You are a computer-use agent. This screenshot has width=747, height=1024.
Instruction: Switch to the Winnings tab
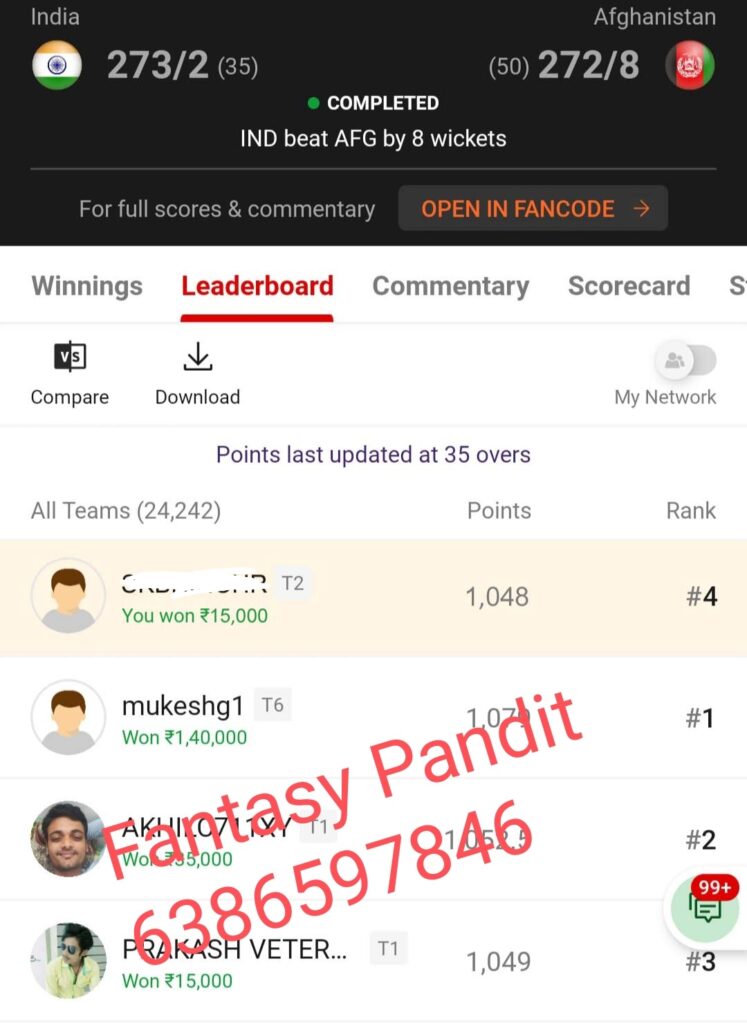click(x=87, y=286)
